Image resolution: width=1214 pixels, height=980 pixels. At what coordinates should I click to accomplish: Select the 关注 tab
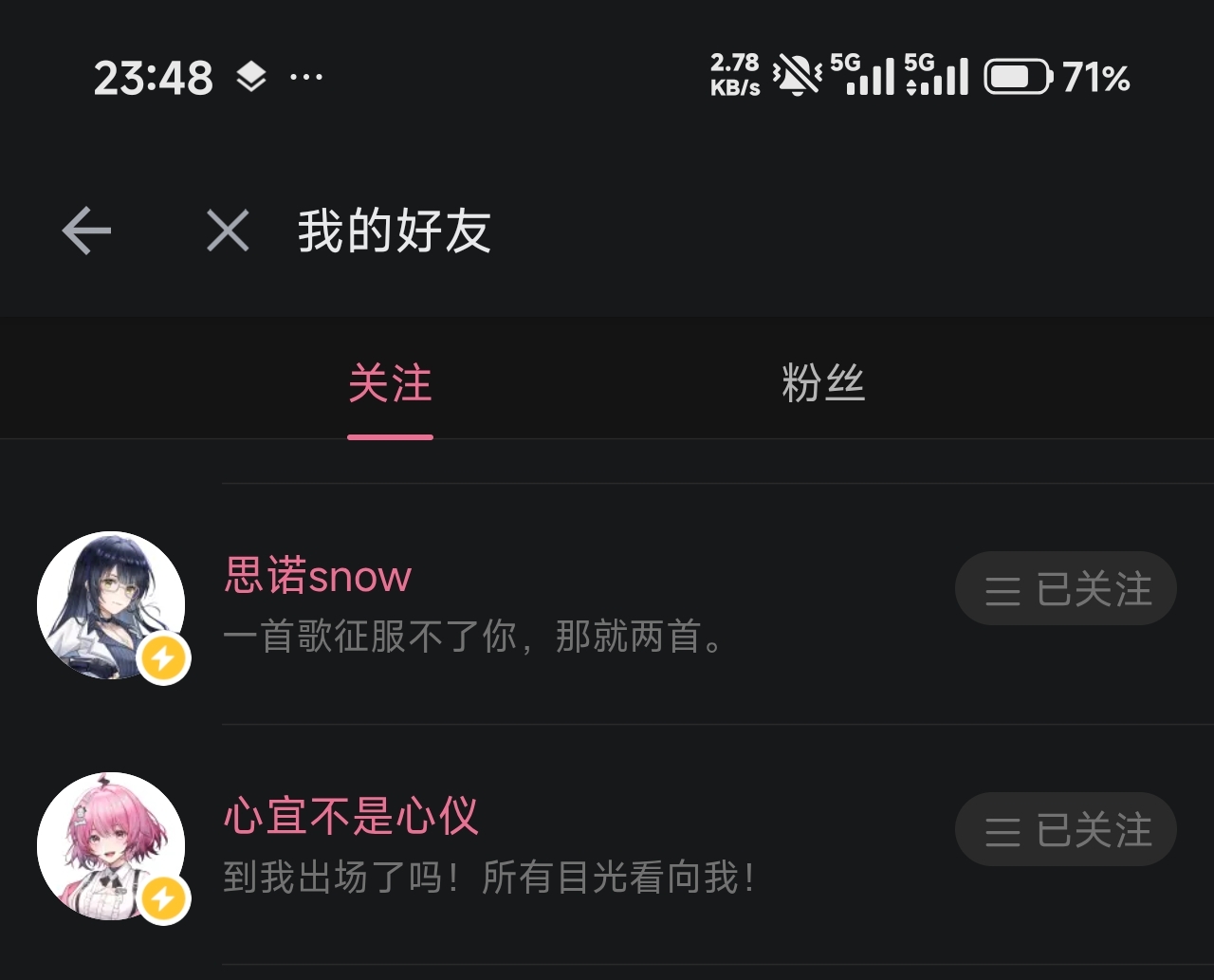pos(390,384)
